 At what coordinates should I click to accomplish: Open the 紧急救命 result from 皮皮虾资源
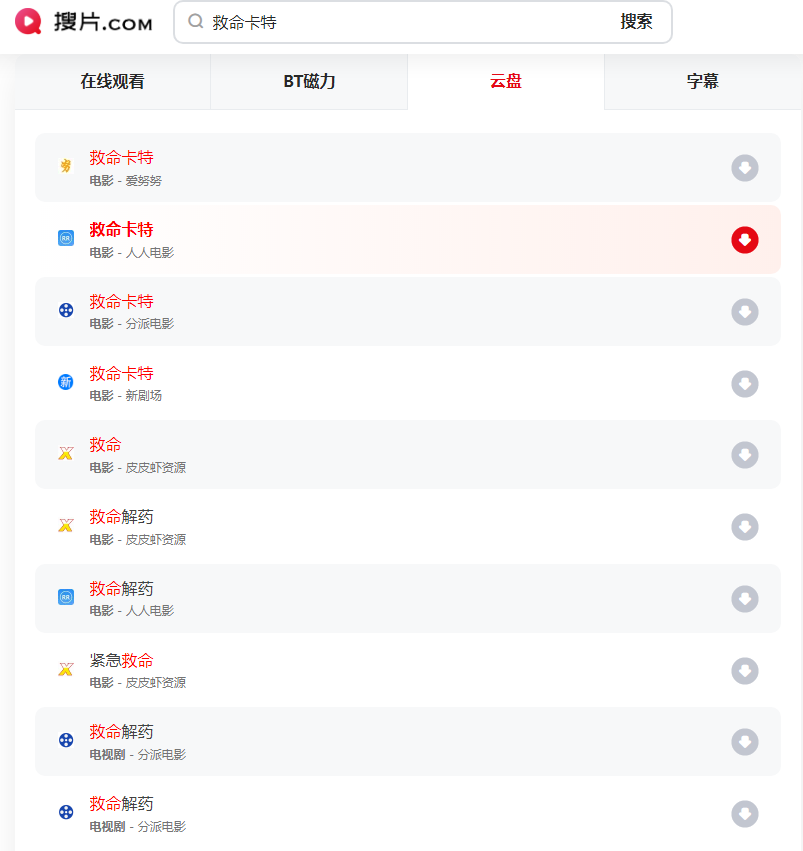coord(122,661)
